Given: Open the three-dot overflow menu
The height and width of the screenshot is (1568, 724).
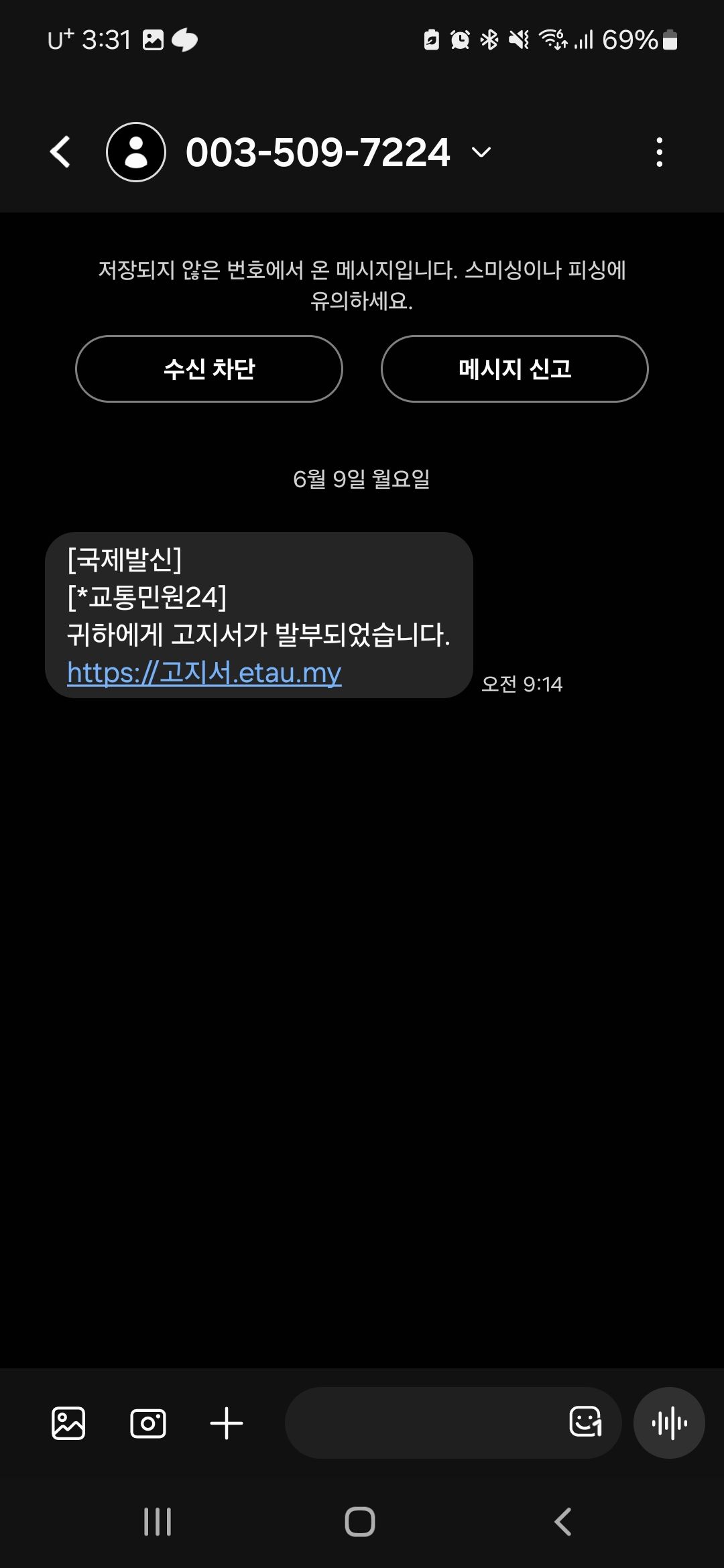Looking at the screenshot, I should (x=660, y=152).
